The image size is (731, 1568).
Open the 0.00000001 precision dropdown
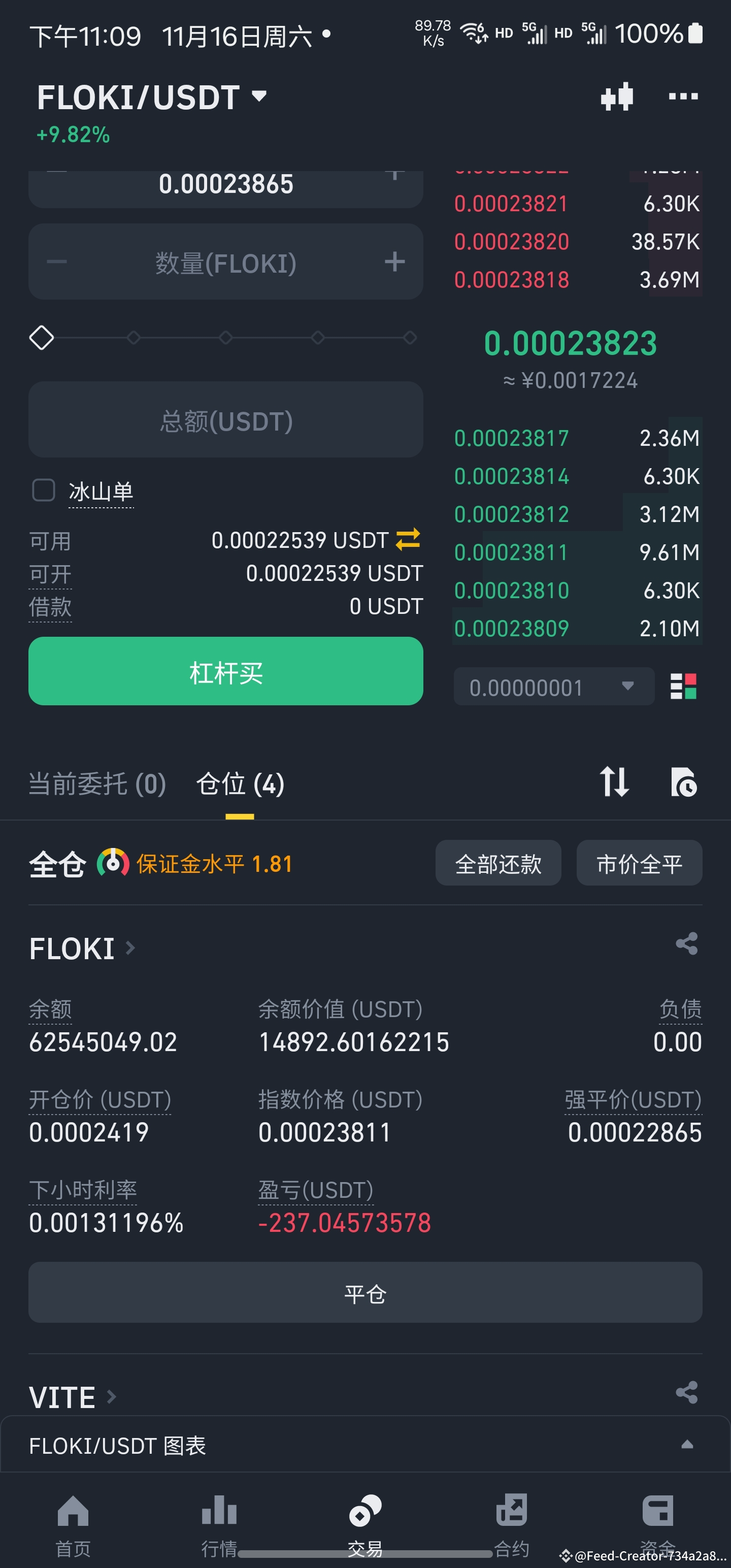(553, 687)
